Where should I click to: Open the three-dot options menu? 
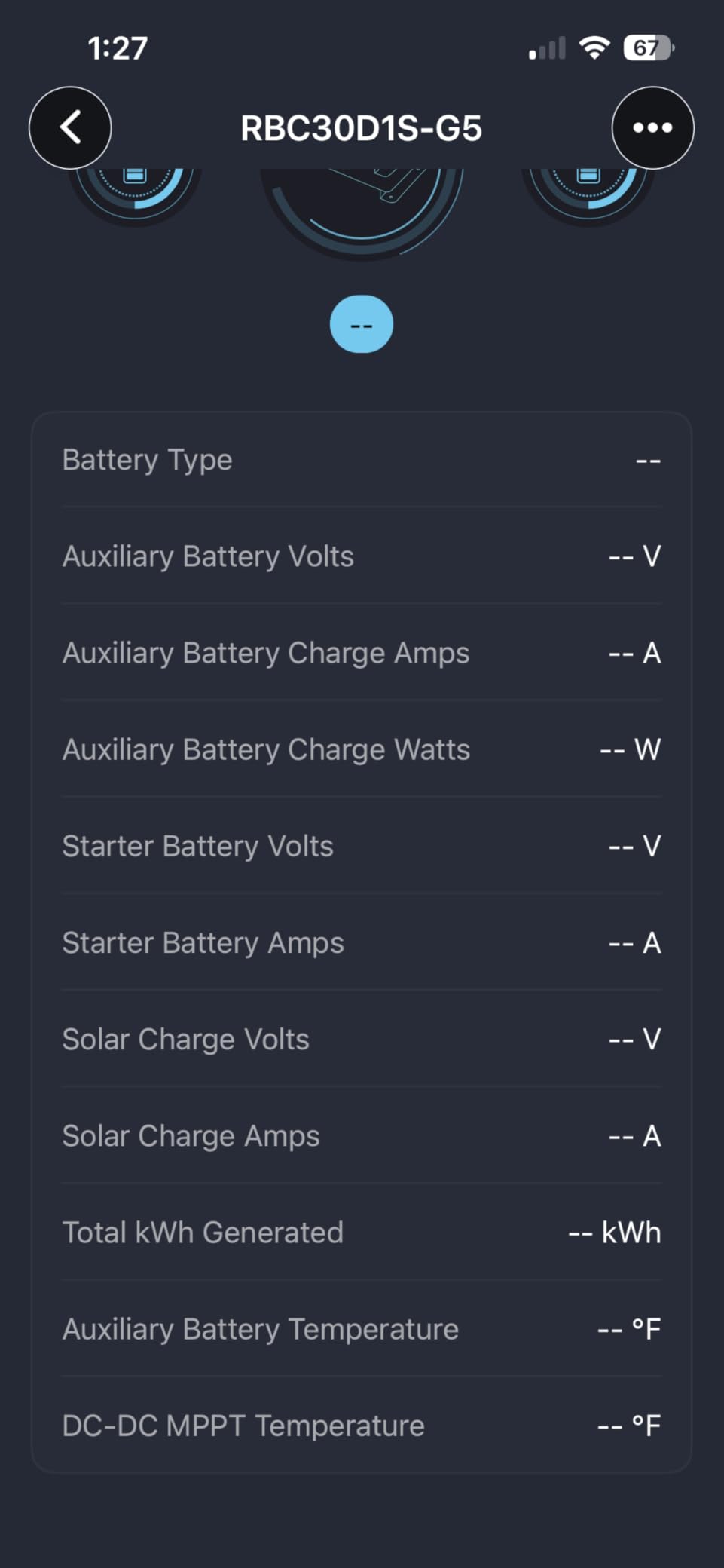pos(652,128)
